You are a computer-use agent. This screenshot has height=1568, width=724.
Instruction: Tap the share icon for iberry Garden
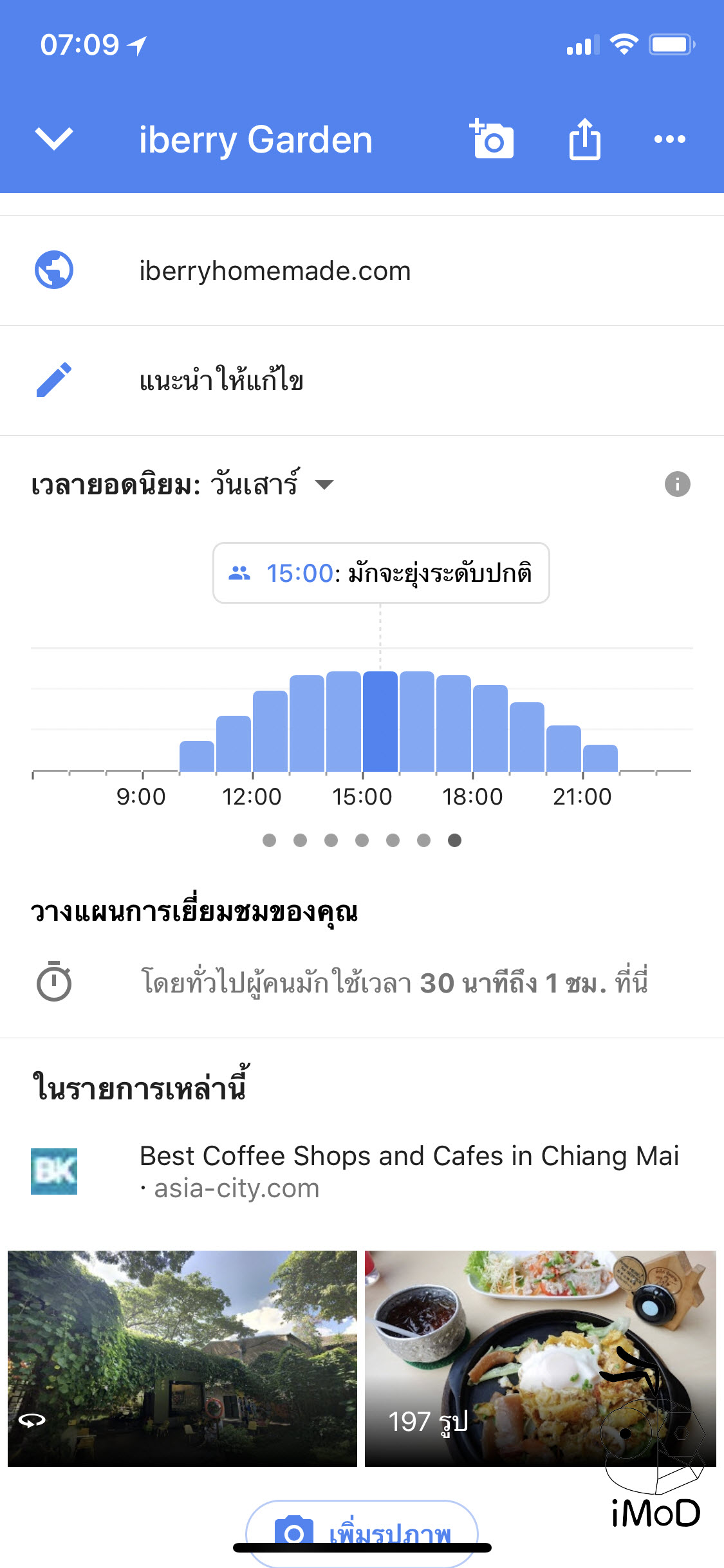pyautogui.click(x=584, y=139)
